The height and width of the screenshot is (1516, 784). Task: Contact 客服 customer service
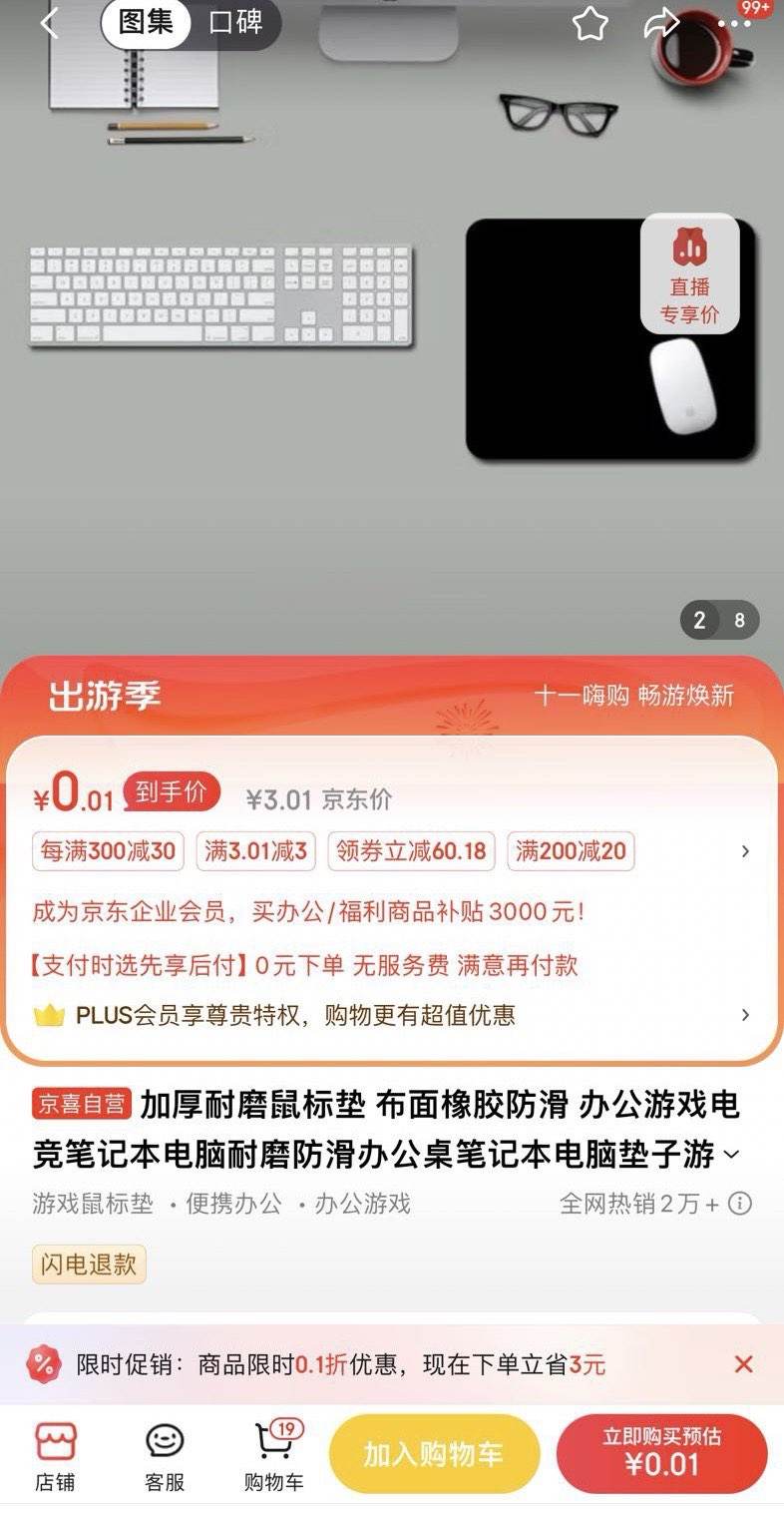click(166, 1452)
